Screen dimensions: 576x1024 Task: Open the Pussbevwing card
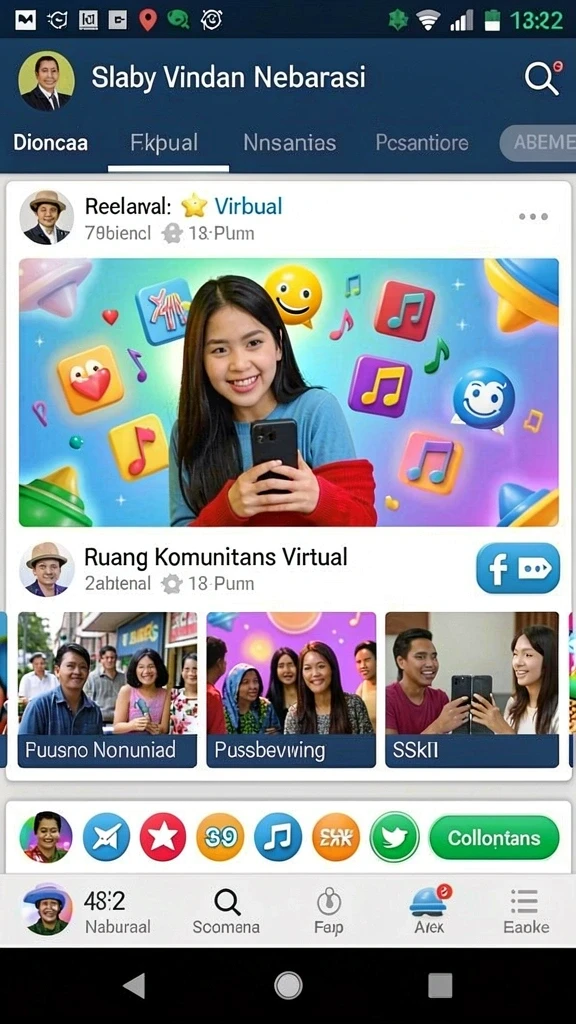tap(291, 689)
